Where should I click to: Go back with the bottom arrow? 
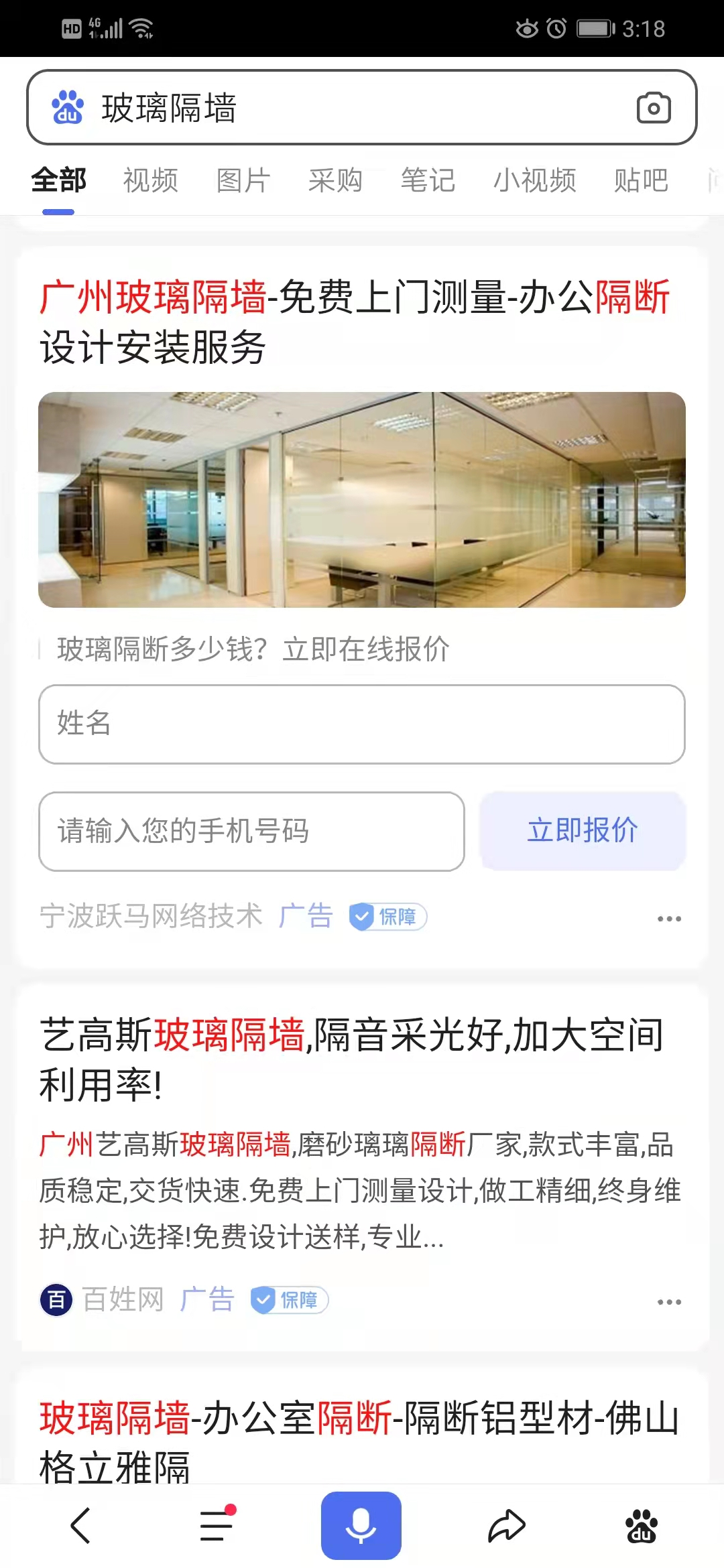[80, 1526]
